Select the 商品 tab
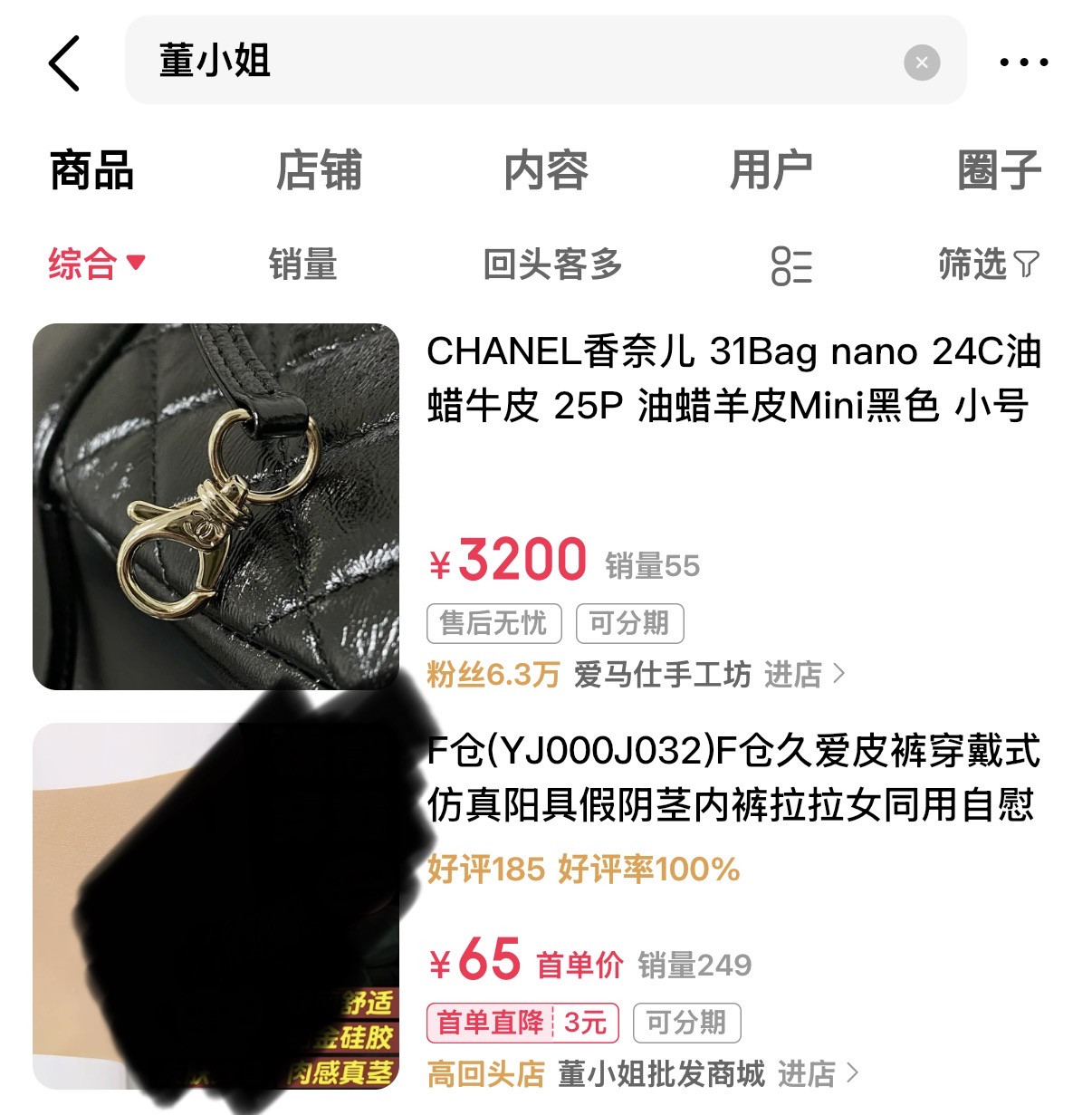Image resolution: width=1092 pixels, height=1115 pixels. coord(91,170)
